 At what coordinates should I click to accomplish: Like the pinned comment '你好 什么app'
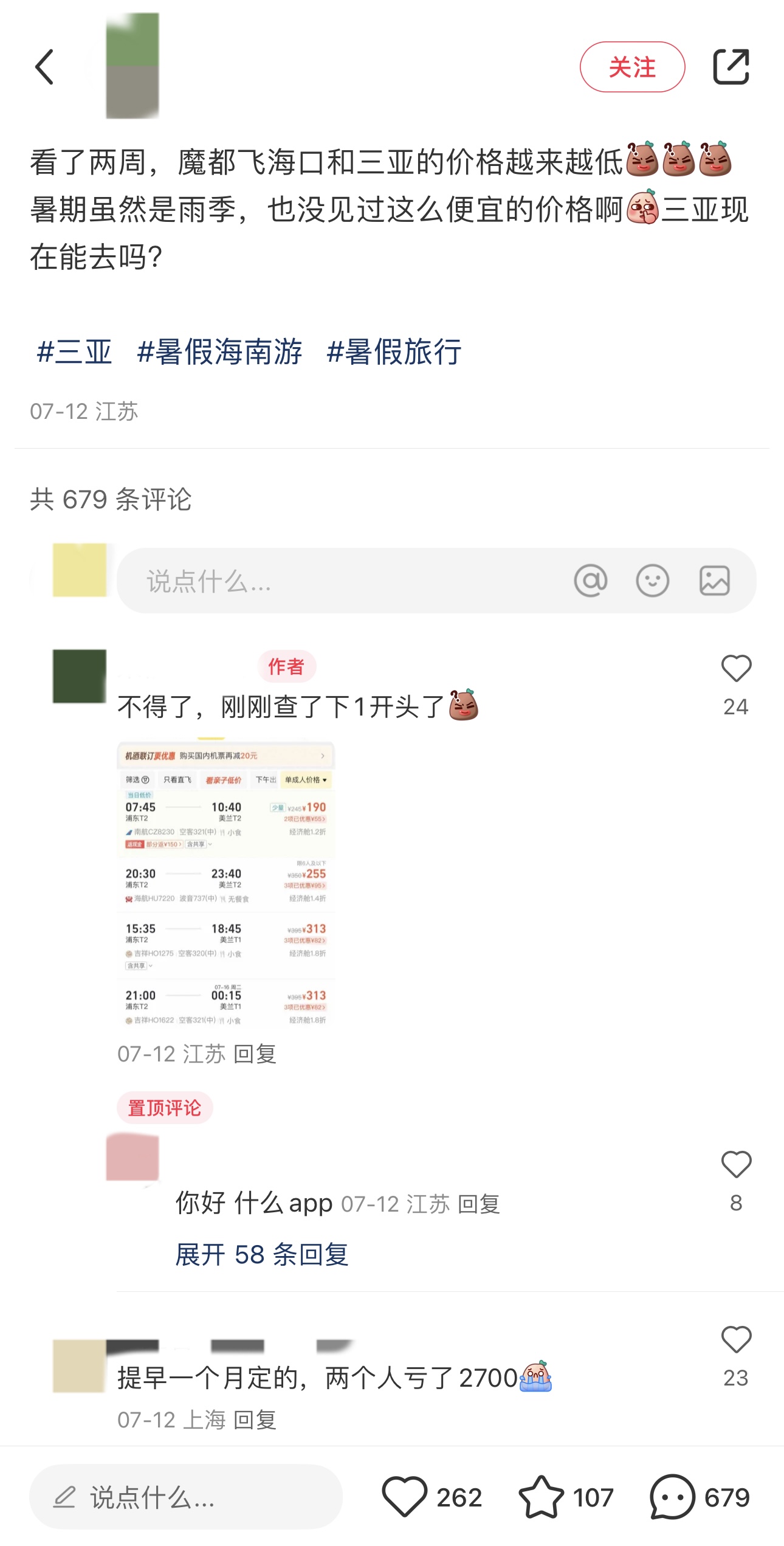tap(736, 1165)
